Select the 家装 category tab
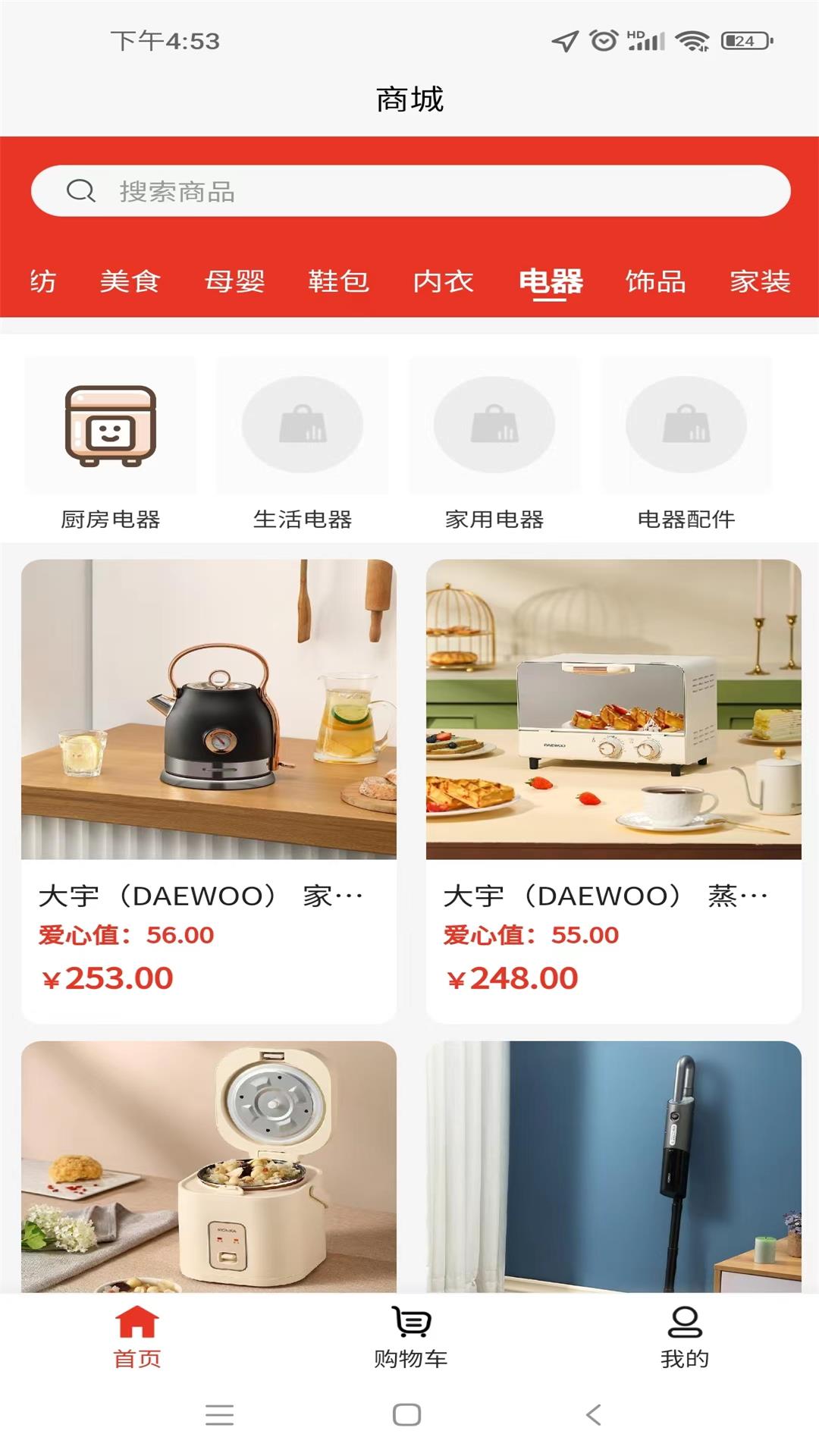The image size is (819, 1456). click(x=758, y=282)
